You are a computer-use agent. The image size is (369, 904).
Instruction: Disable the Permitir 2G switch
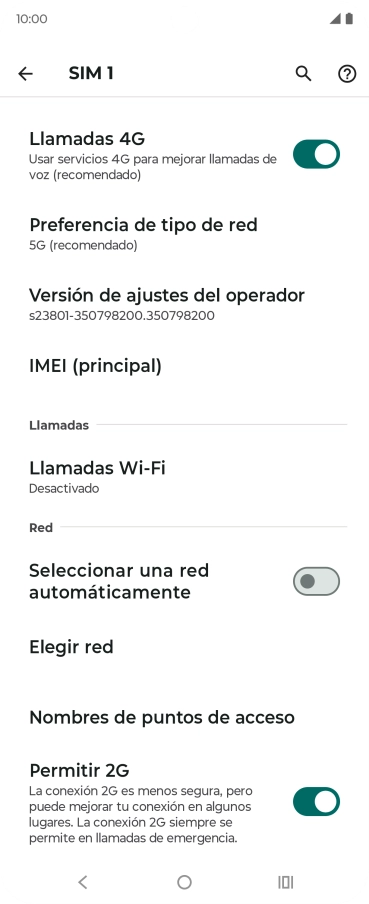(316, 801)
